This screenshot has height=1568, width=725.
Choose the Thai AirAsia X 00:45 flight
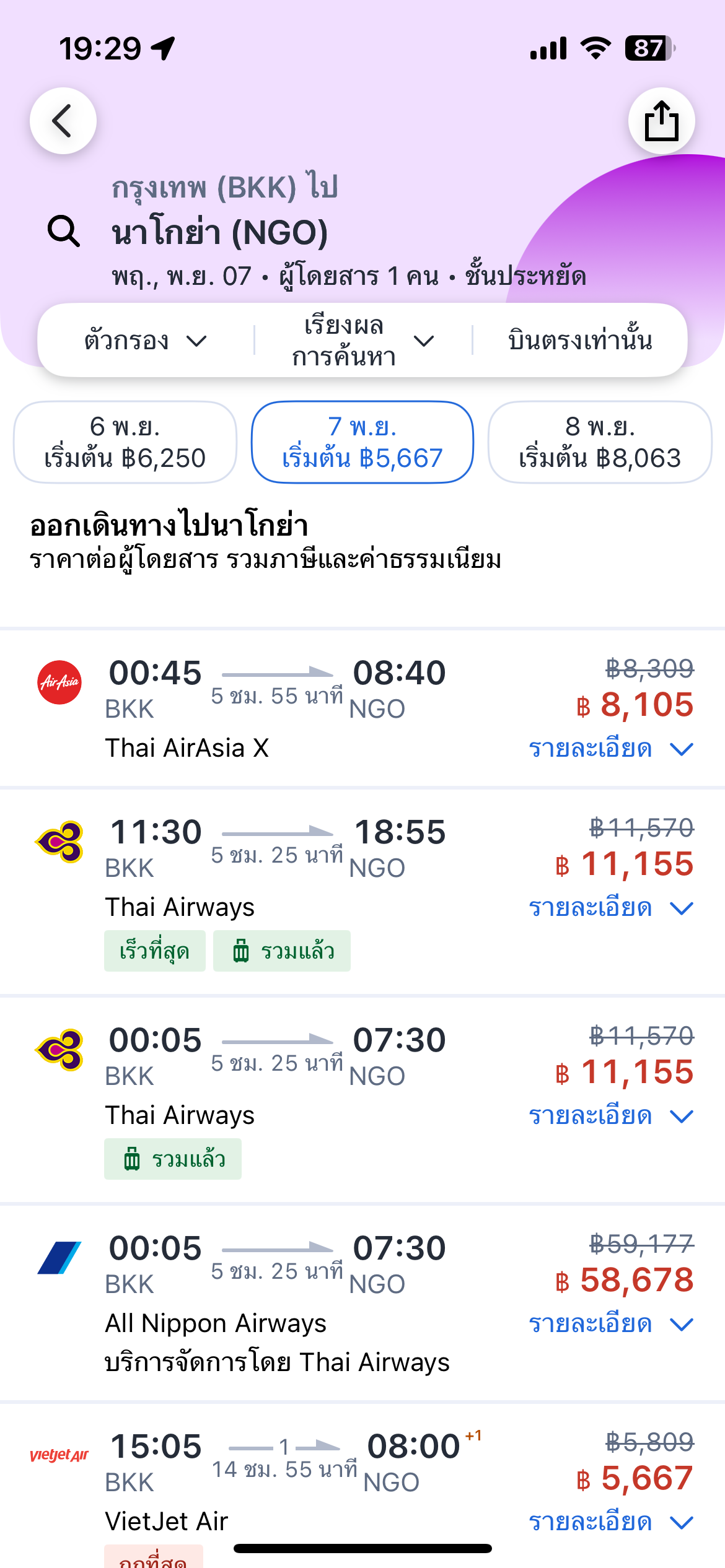[362, 708]
